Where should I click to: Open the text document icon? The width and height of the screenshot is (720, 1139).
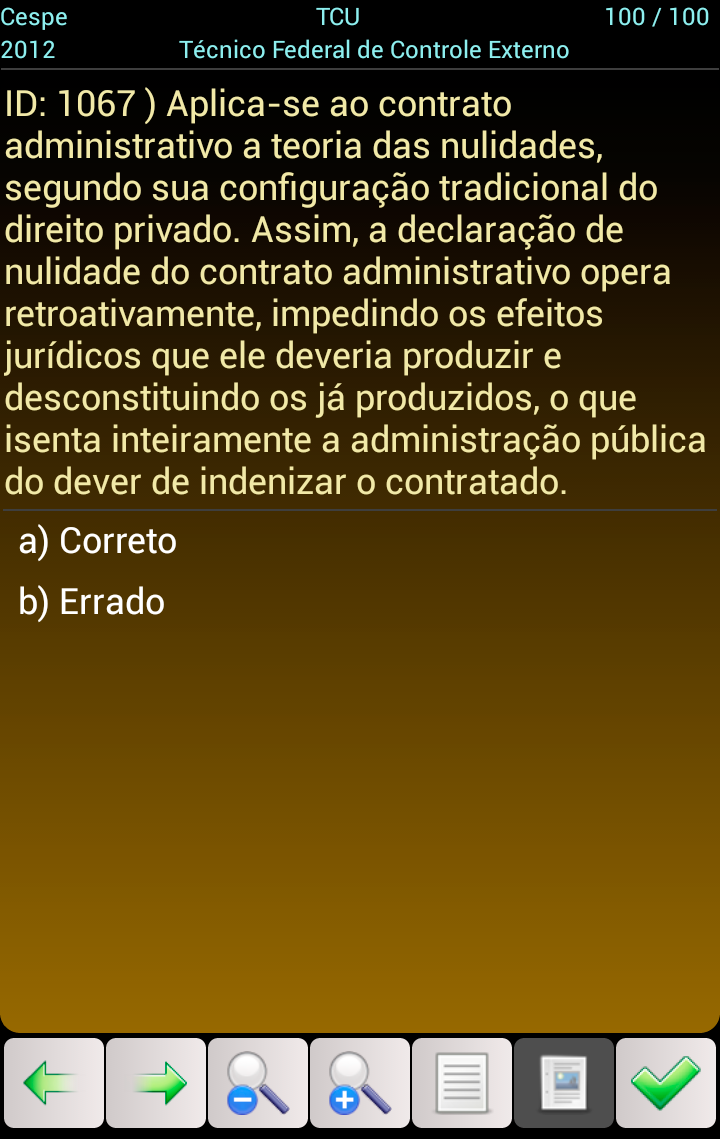[x=462, y=1084]
